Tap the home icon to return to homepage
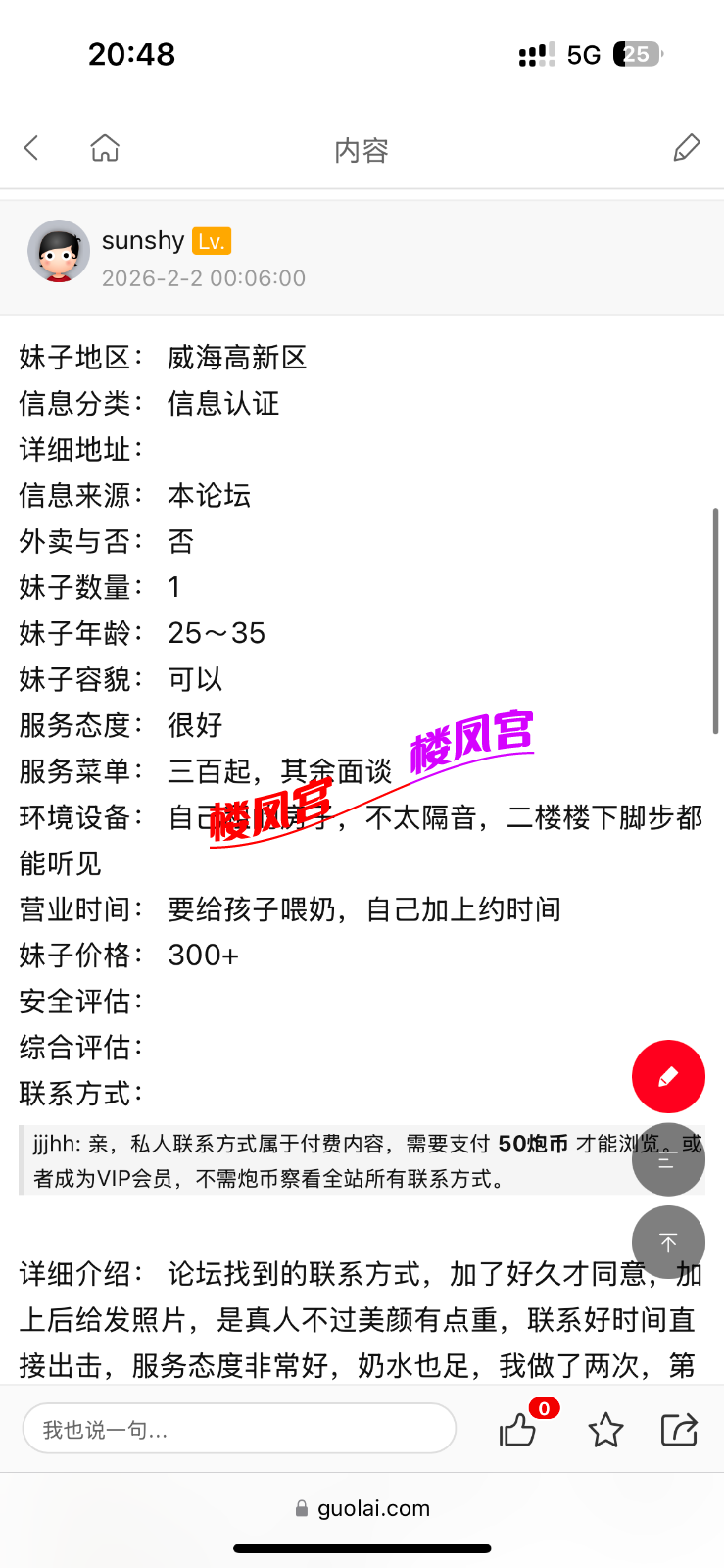 (104, 147)
